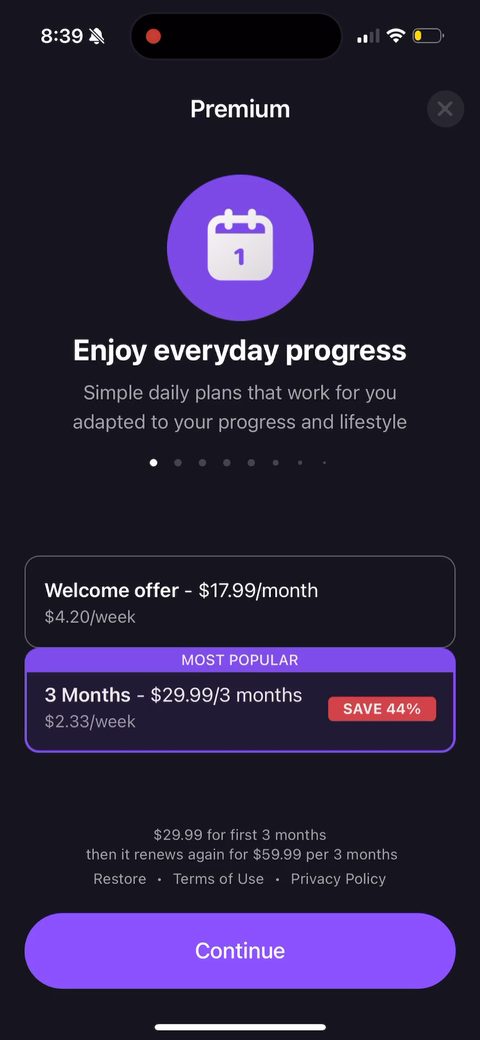Choose the 3 Months $29.99 plan
The width and height of the screenshot is (480, 1040).
pyautogui.click(x=240, y=700)
